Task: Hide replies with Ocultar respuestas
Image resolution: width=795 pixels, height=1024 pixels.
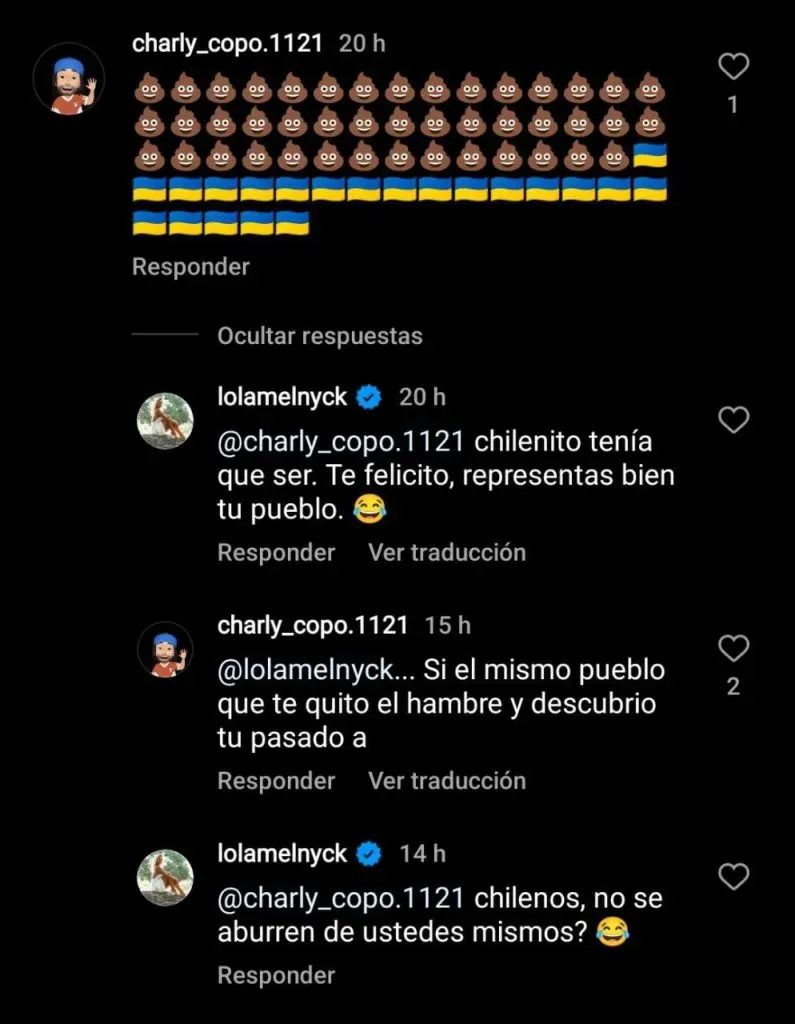Action: click(x=320, y=336)
